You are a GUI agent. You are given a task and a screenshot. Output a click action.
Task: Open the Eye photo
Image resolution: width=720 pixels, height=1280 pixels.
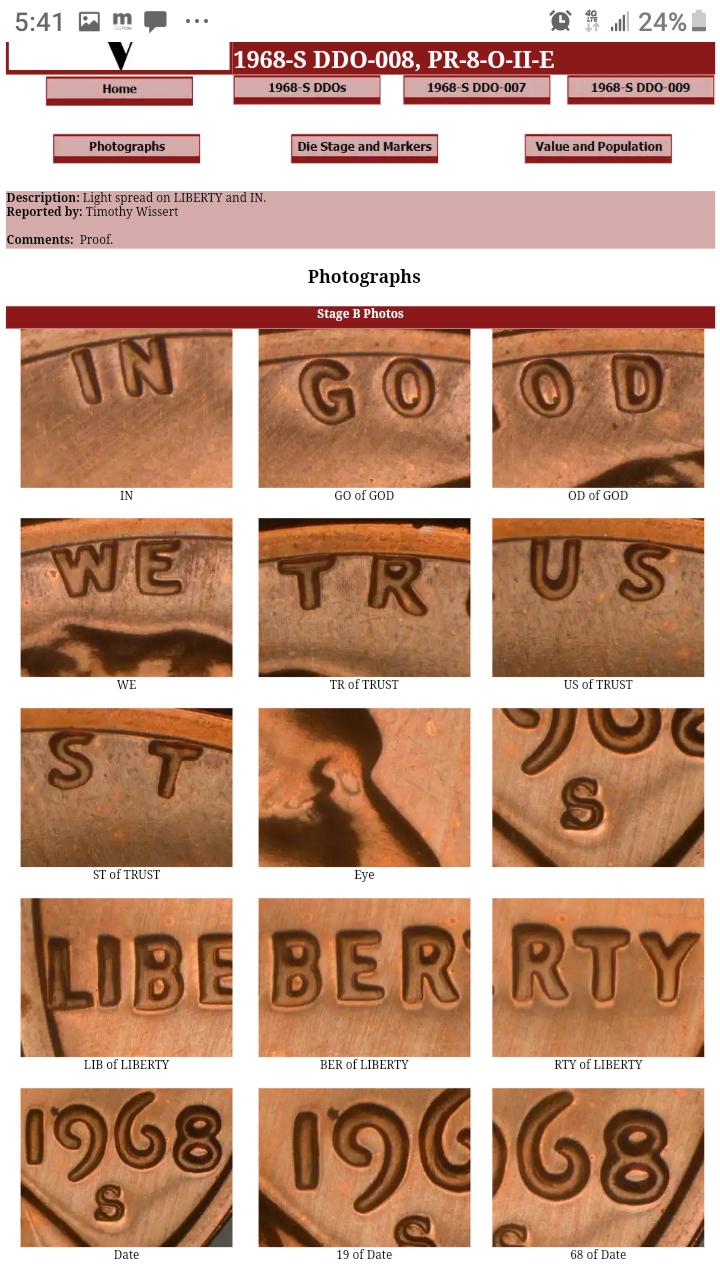pos(364,787)
